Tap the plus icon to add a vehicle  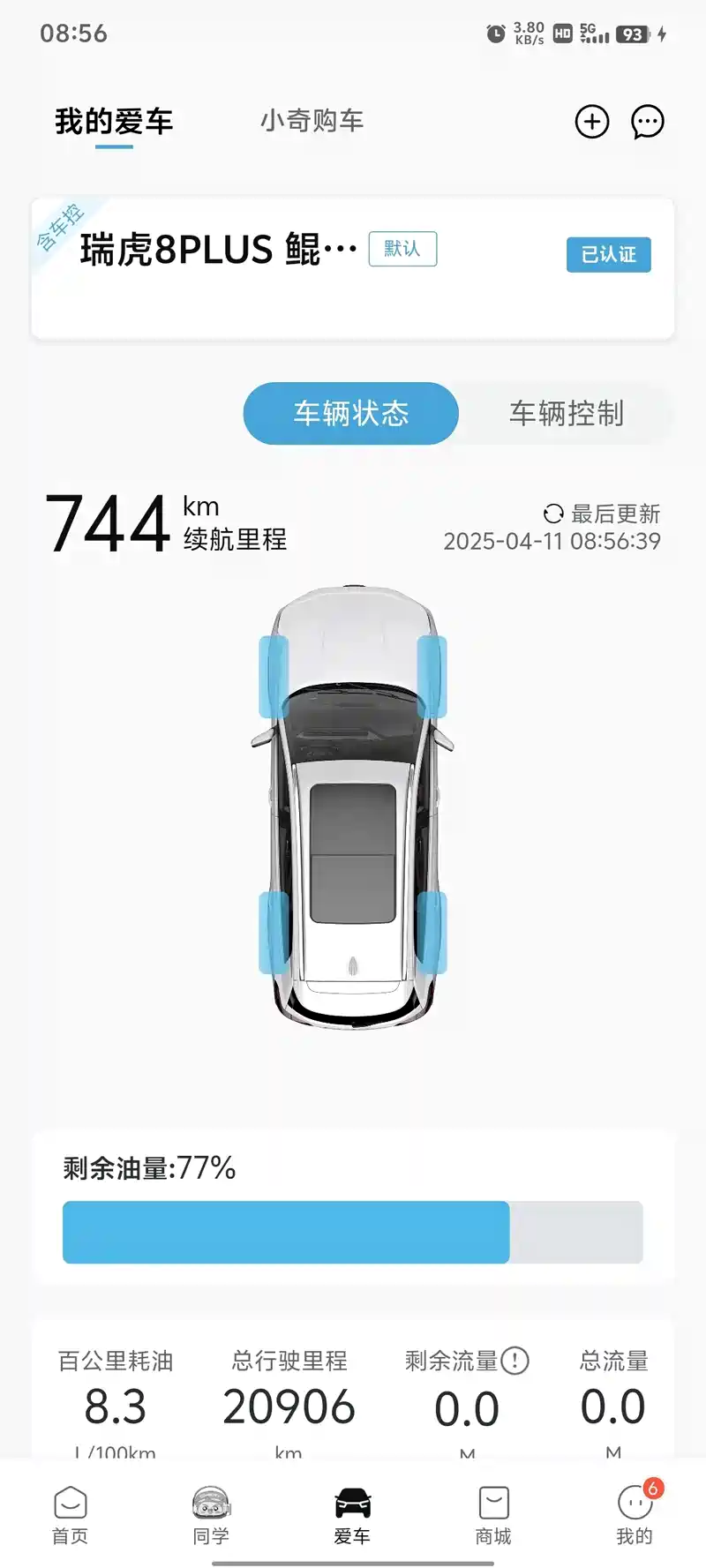[x=592, y=122]
